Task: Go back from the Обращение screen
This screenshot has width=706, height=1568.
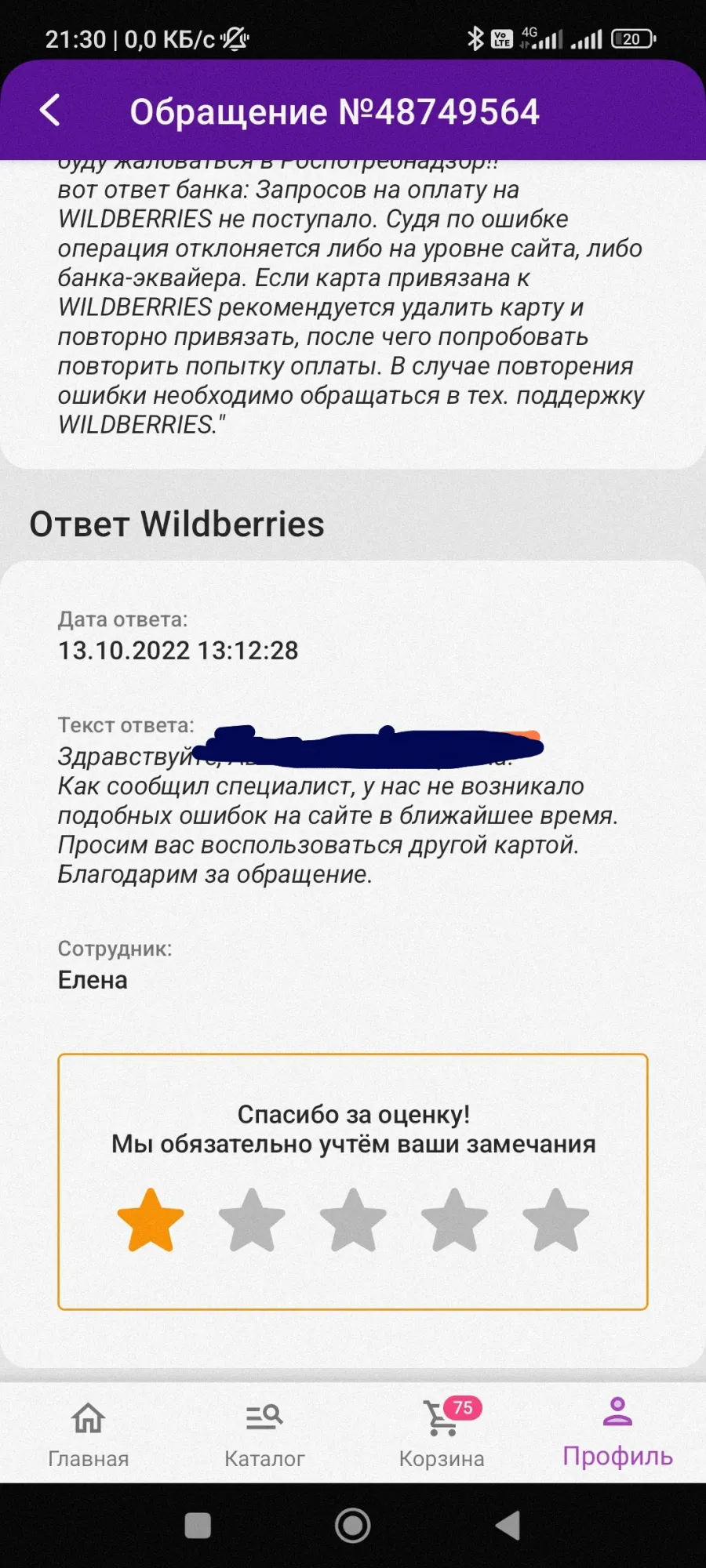Action: click(x=50, y=111)
